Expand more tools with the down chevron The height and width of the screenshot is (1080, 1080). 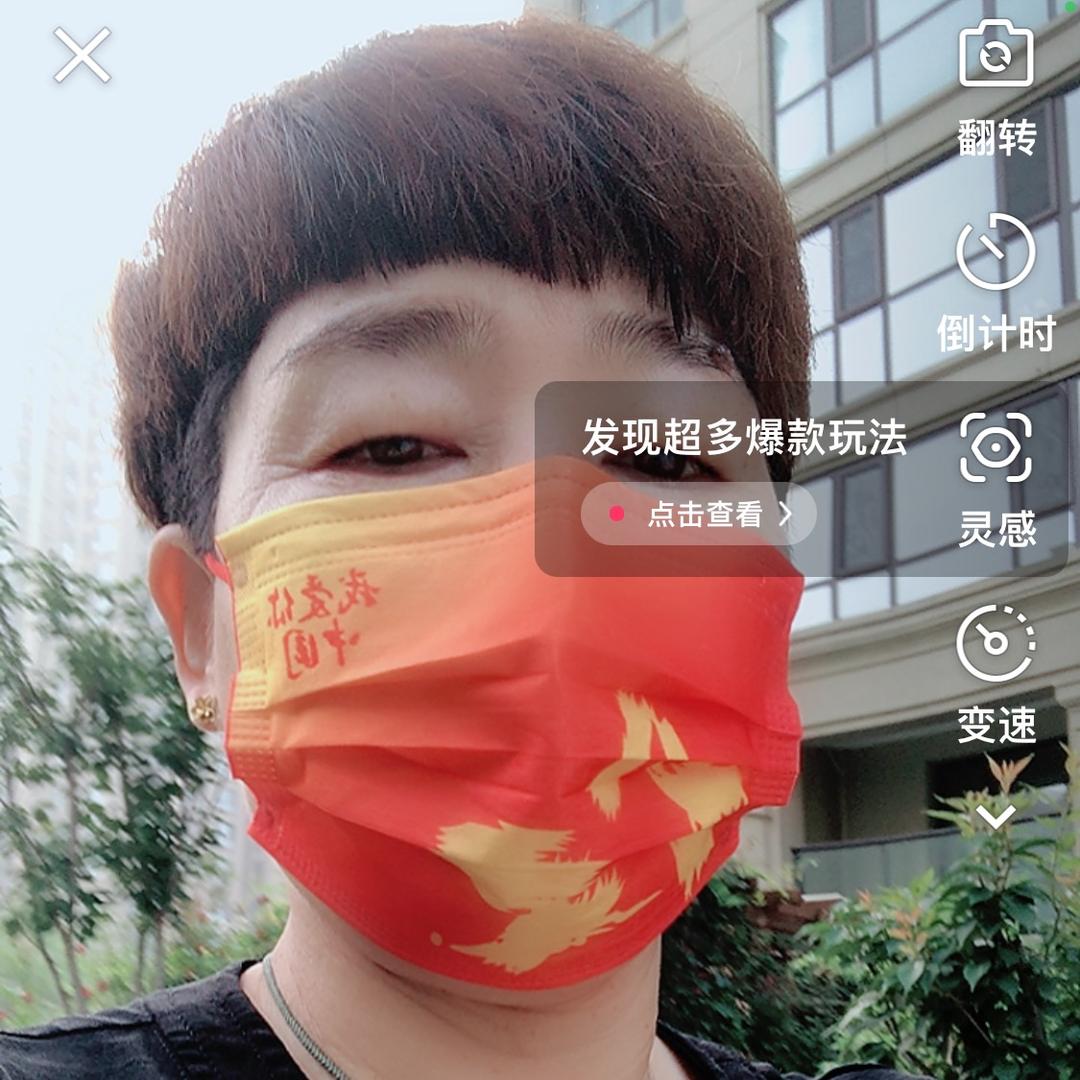point(996,818)
